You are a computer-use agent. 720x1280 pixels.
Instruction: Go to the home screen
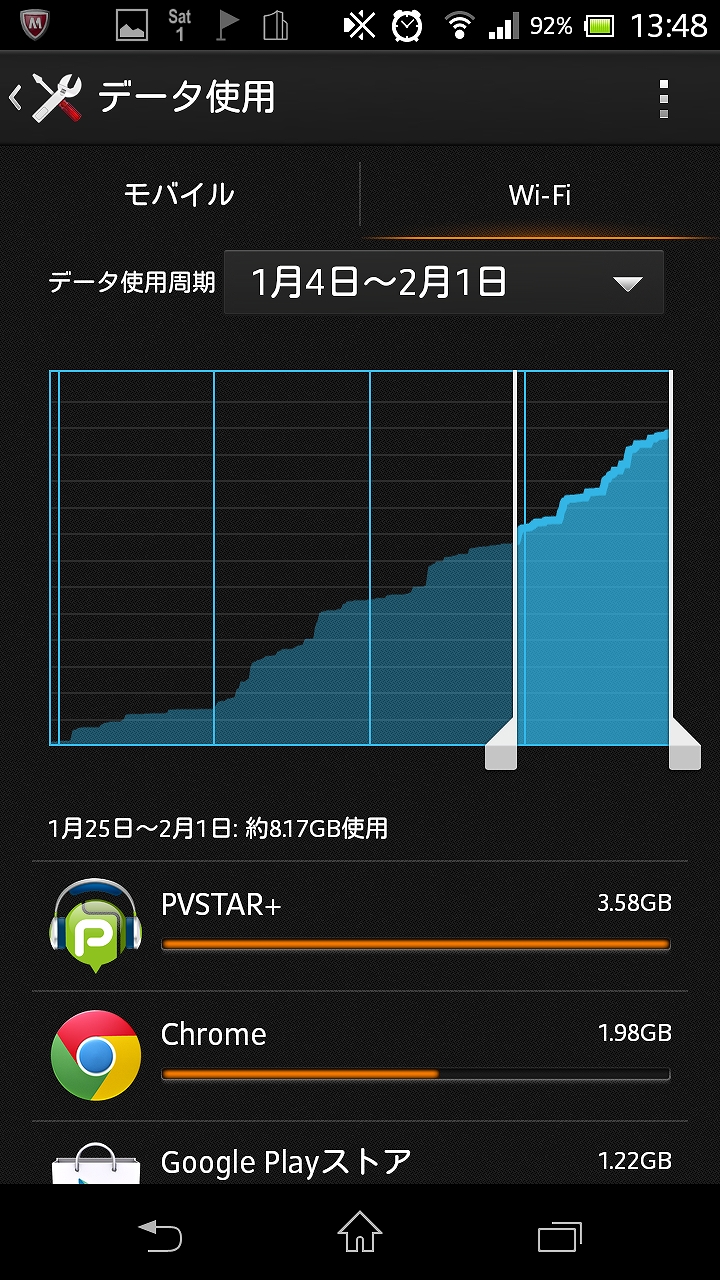coord(360,1234)
